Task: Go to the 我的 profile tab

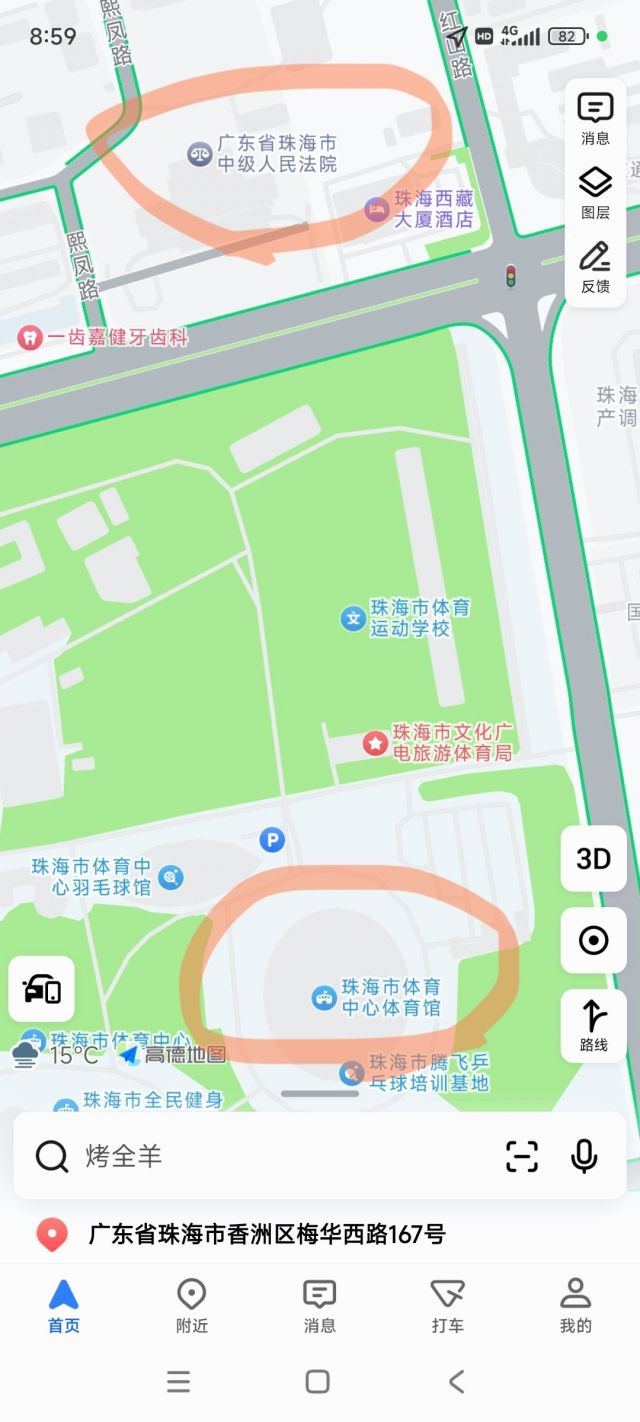Action: pos(575,1306)
